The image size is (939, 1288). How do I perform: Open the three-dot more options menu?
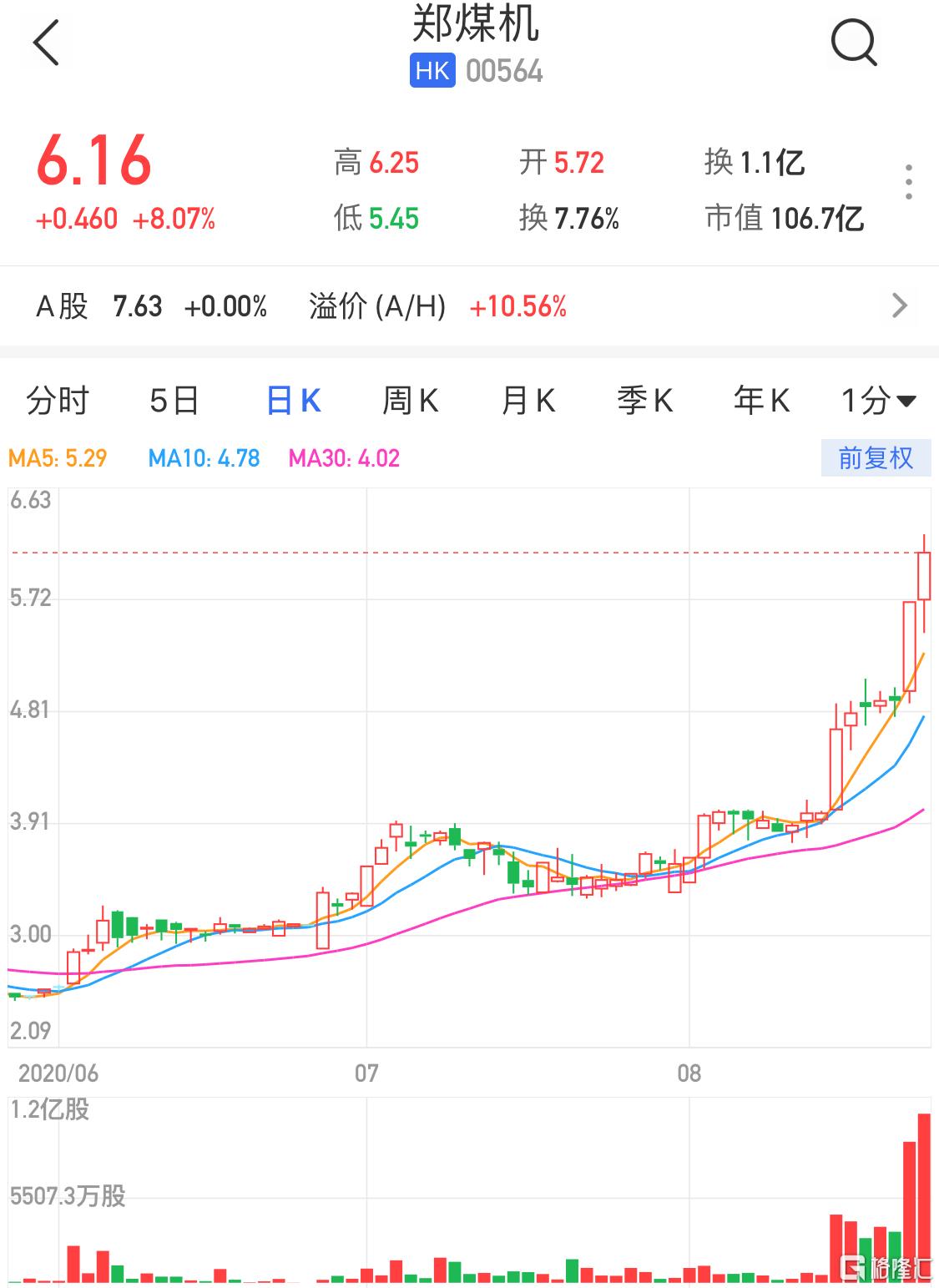pos(909,182)
